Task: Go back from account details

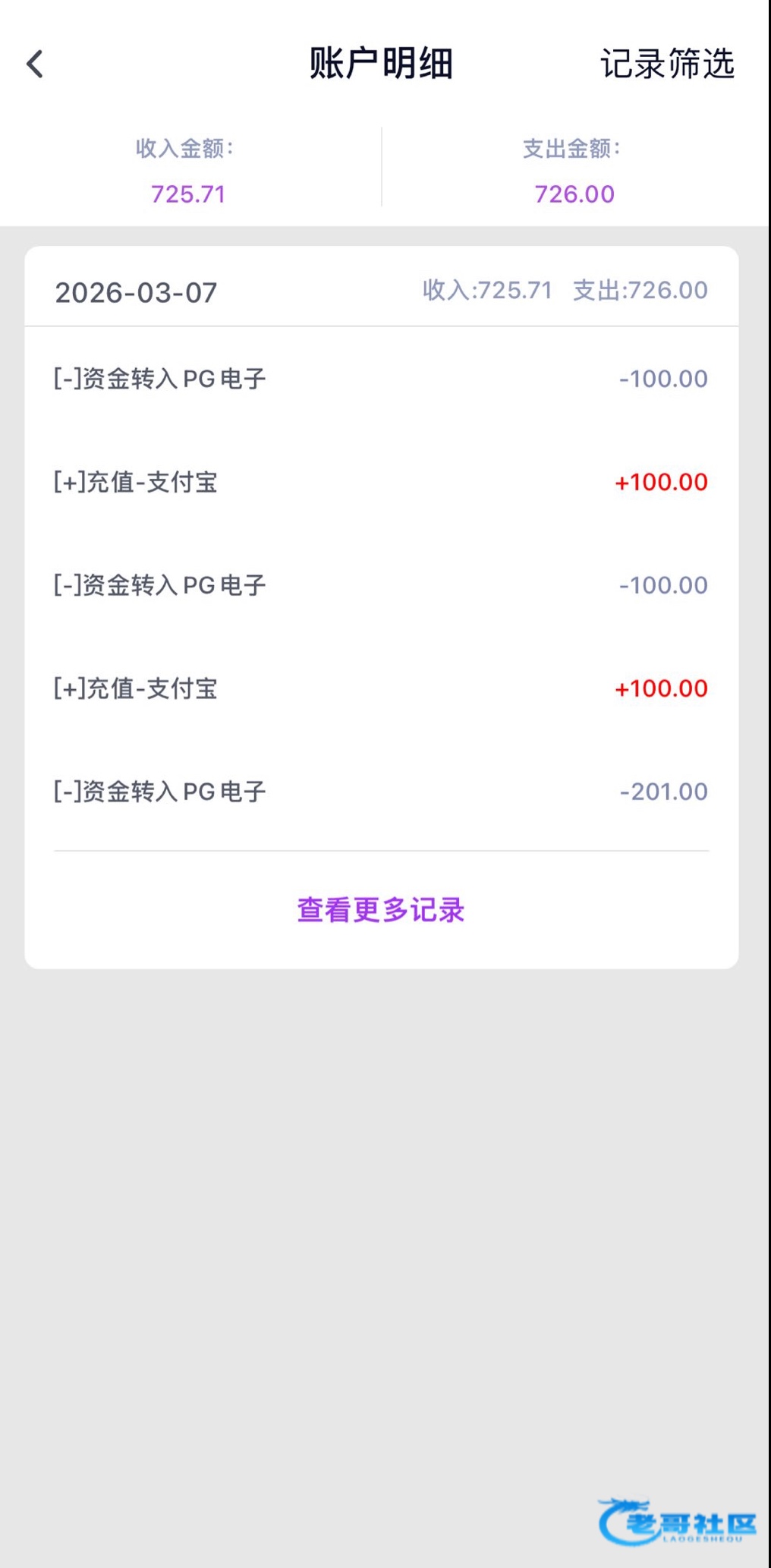Action: click(35, 64)
